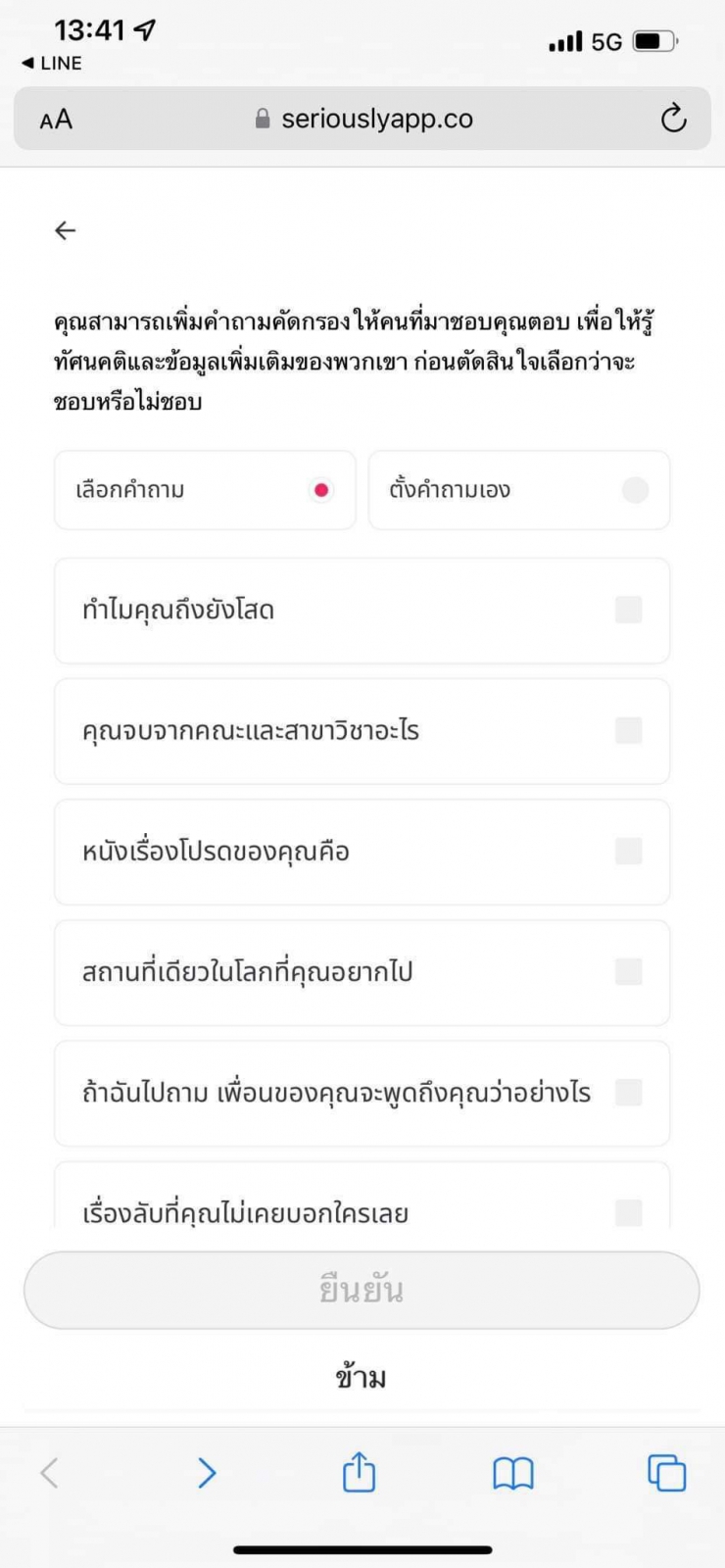This screenshot has width=725, height=1568.
Task: Reload the page in Safari
Action: pyautogui.click(x=673, y=120)
